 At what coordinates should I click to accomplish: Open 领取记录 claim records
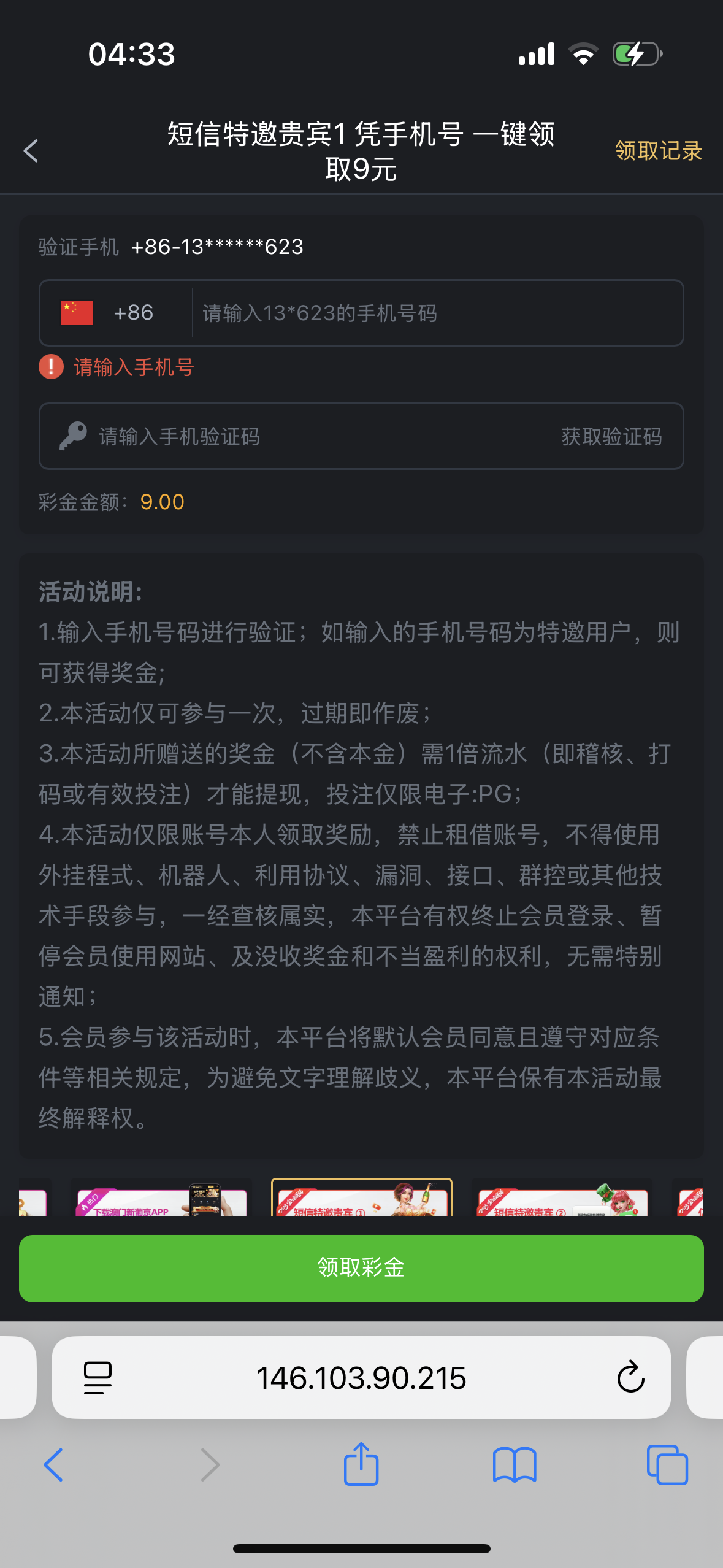click(x=658, y=151)
